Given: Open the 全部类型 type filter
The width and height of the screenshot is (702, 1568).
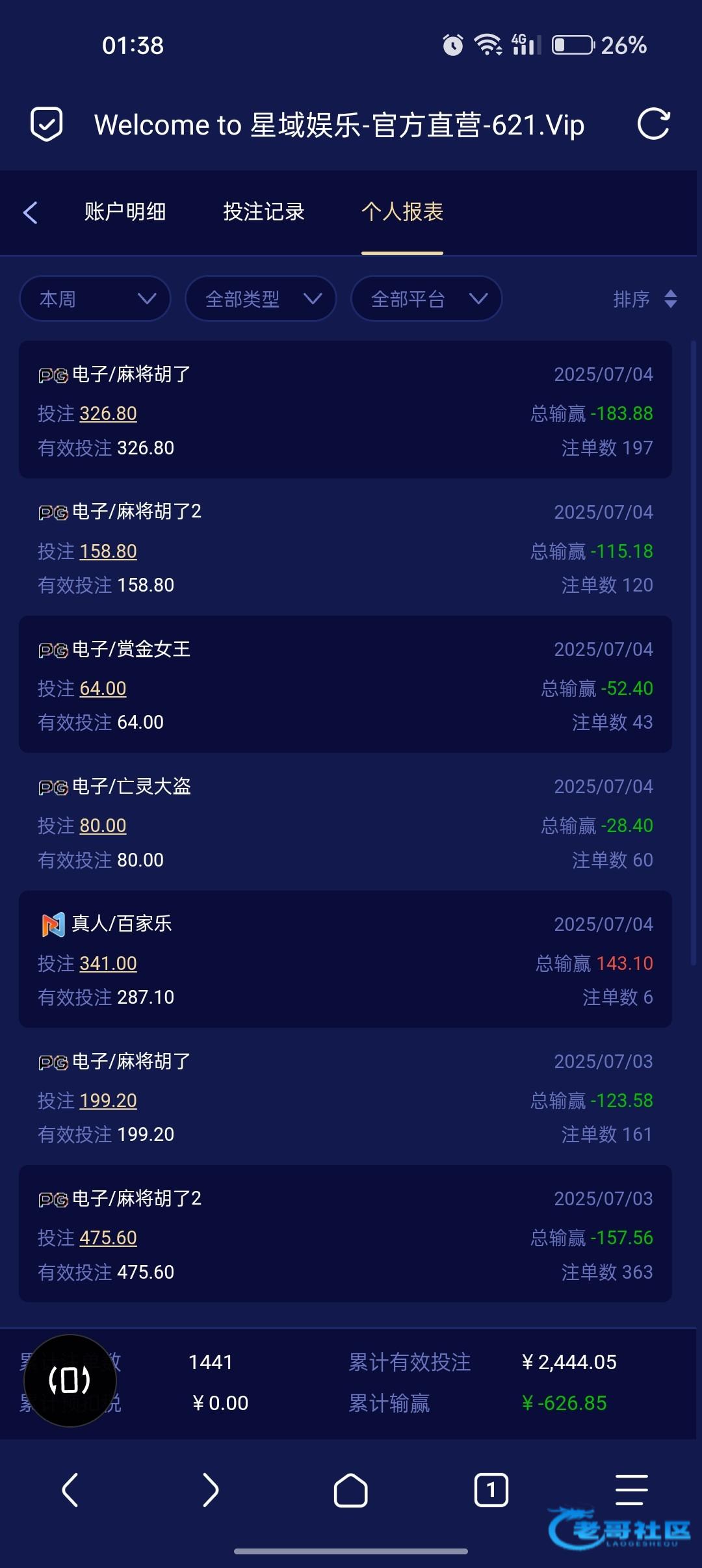Looking at the screenshot, I should 261,299.
